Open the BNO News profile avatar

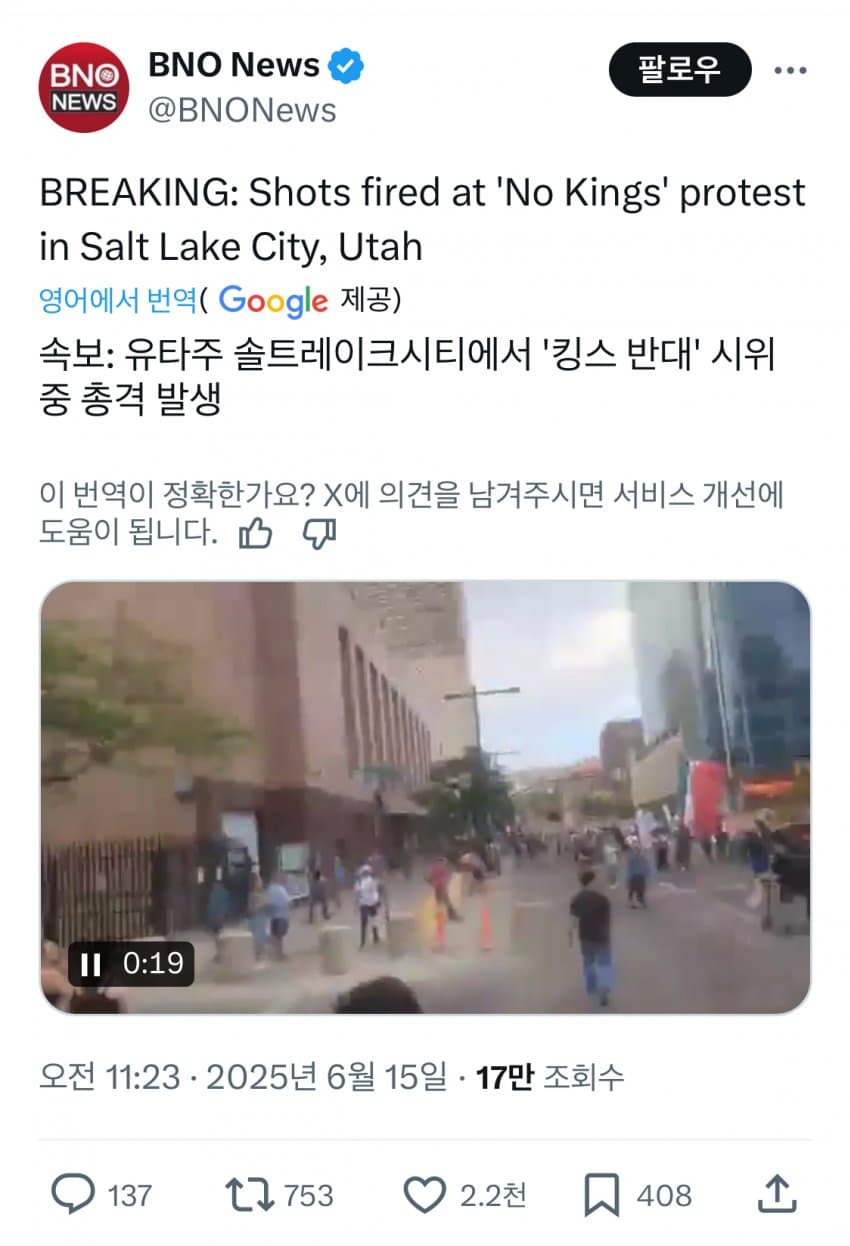pyautogui.click(x=84, y=87)
